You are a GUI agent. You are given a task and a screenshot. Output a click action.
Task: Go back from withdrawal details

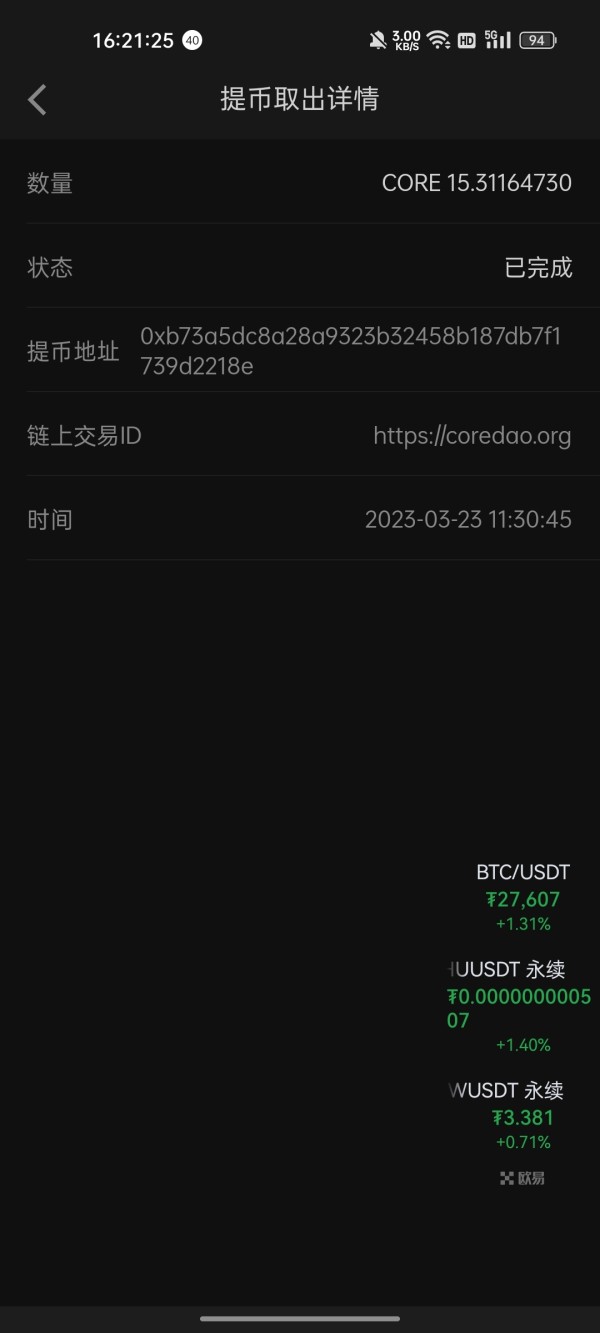coord(37,99)
